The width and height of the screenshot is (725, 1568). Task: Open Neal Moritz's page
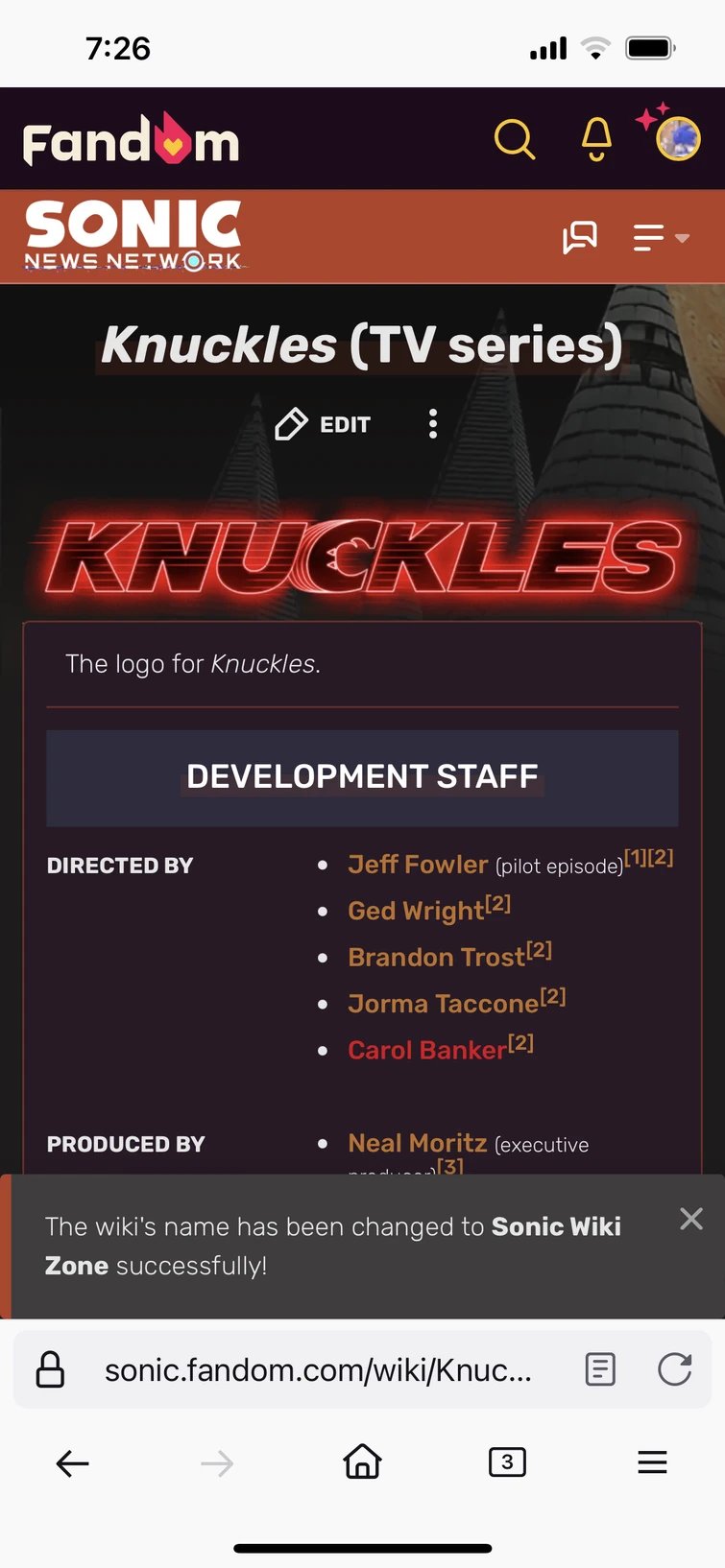tap(417, 1143)
